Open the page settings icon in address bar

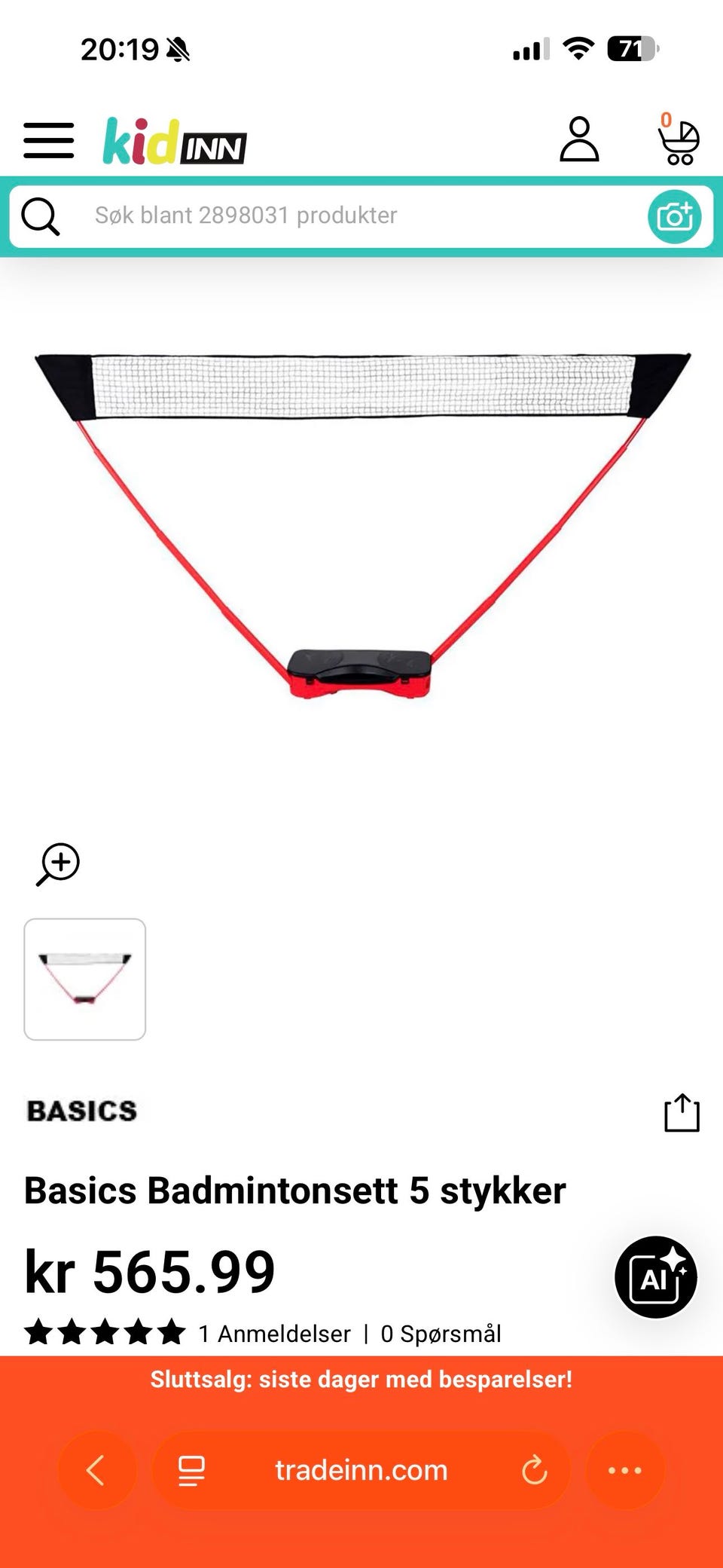click(191, 1470)
